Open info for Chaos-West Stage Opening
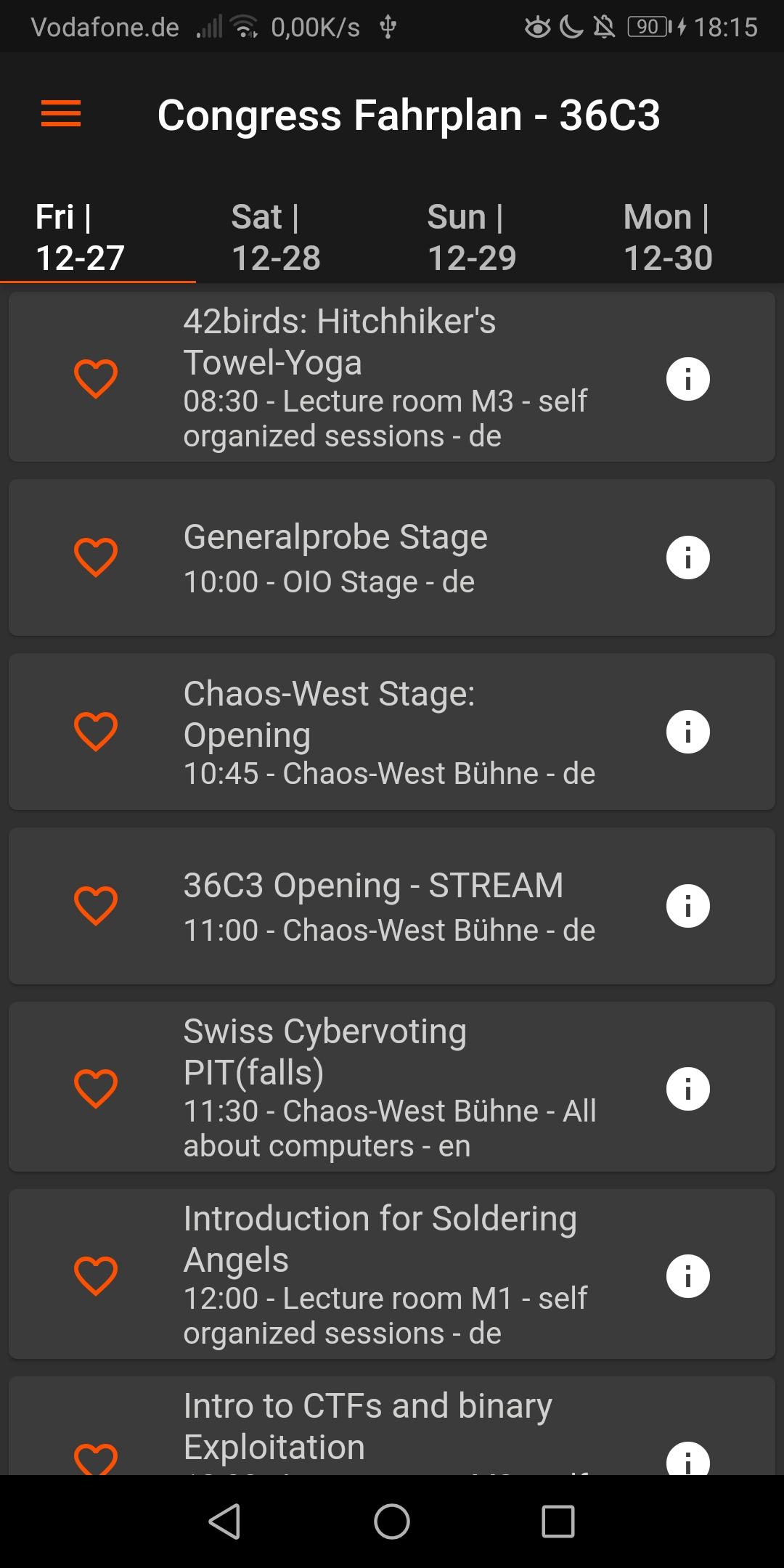The width and height of the screenshot is (784, 1568). point(687,731)
